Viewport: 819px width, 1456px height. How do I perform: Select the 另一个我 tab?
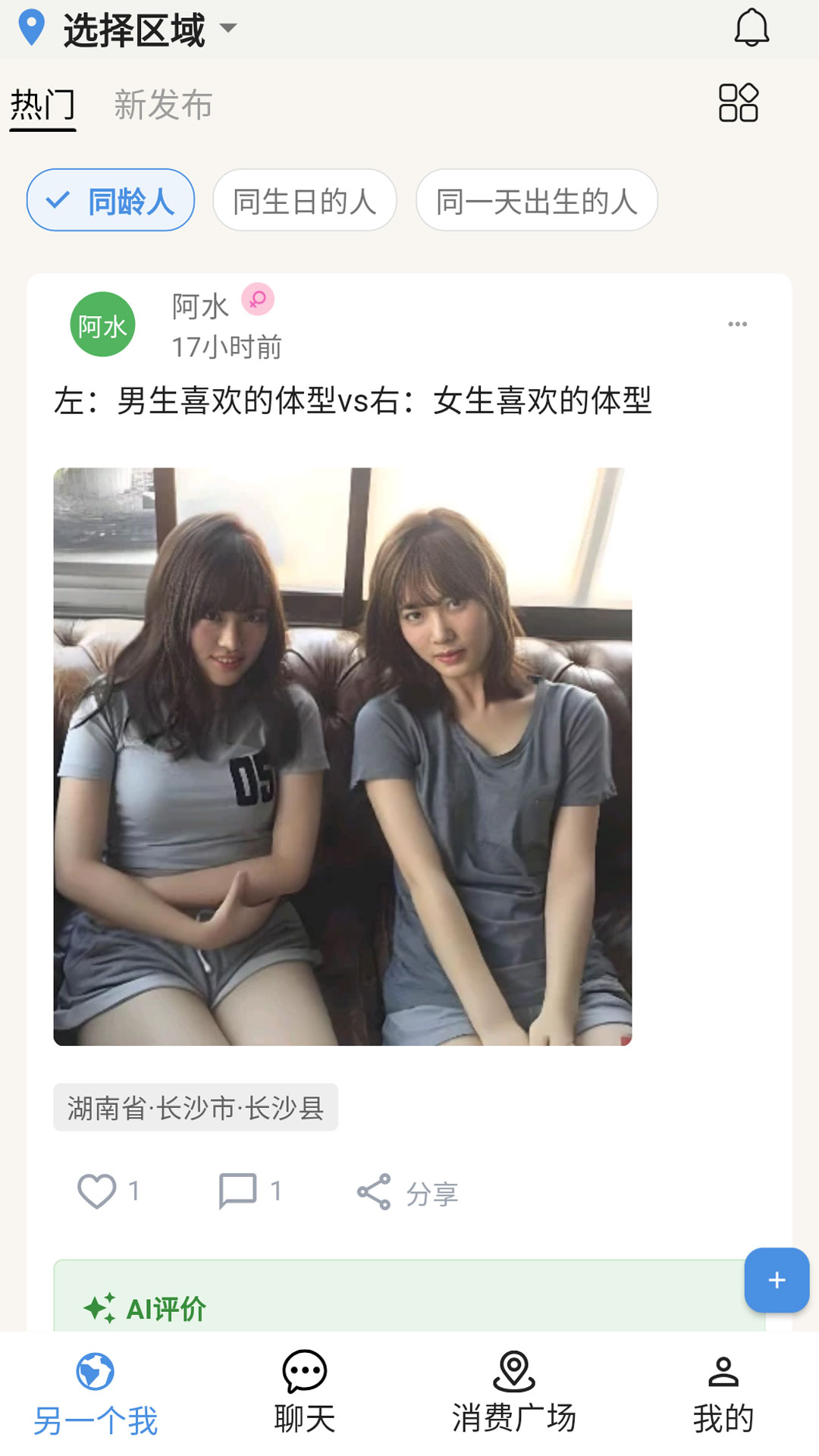pos(96,1392)
